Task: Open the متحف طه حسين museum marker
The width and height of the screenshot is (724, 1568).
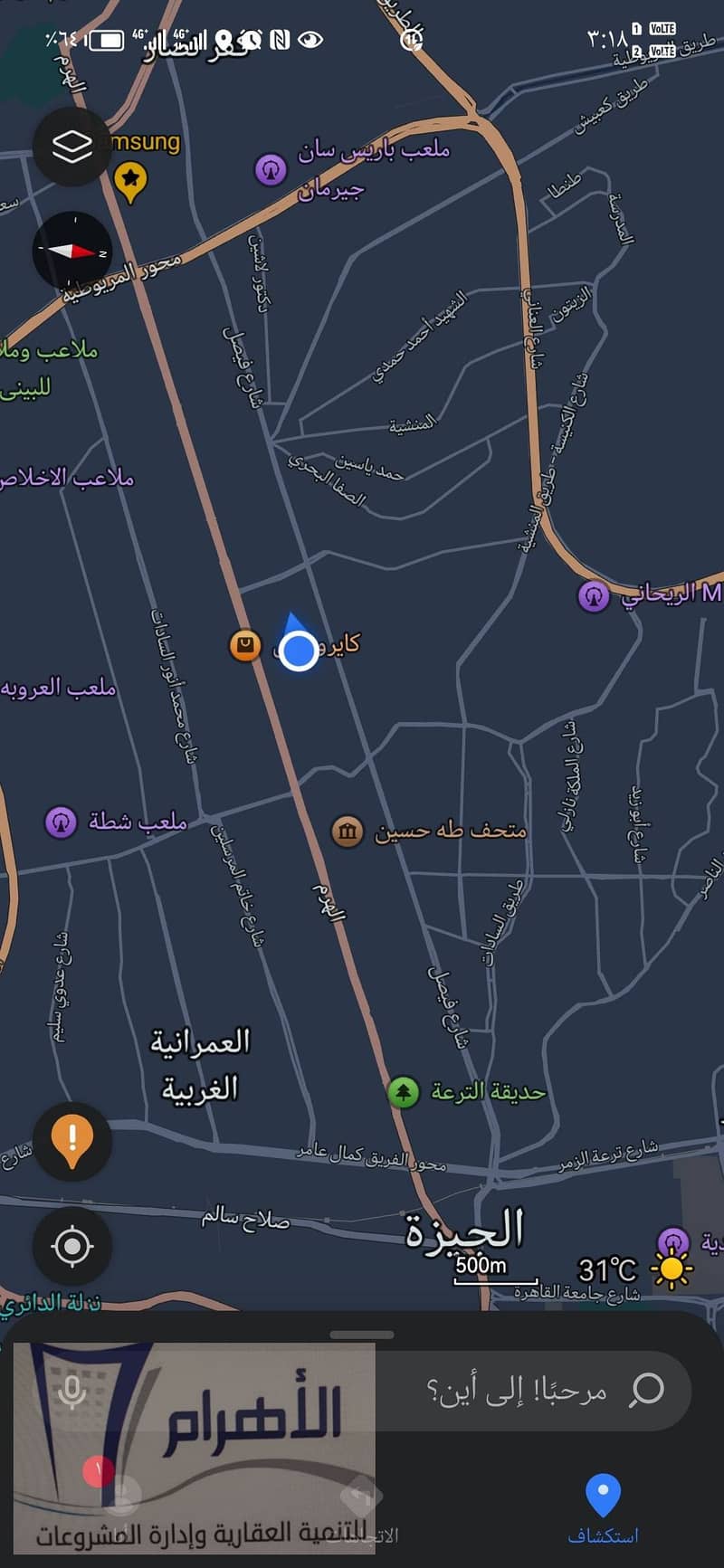Action: 347,831
